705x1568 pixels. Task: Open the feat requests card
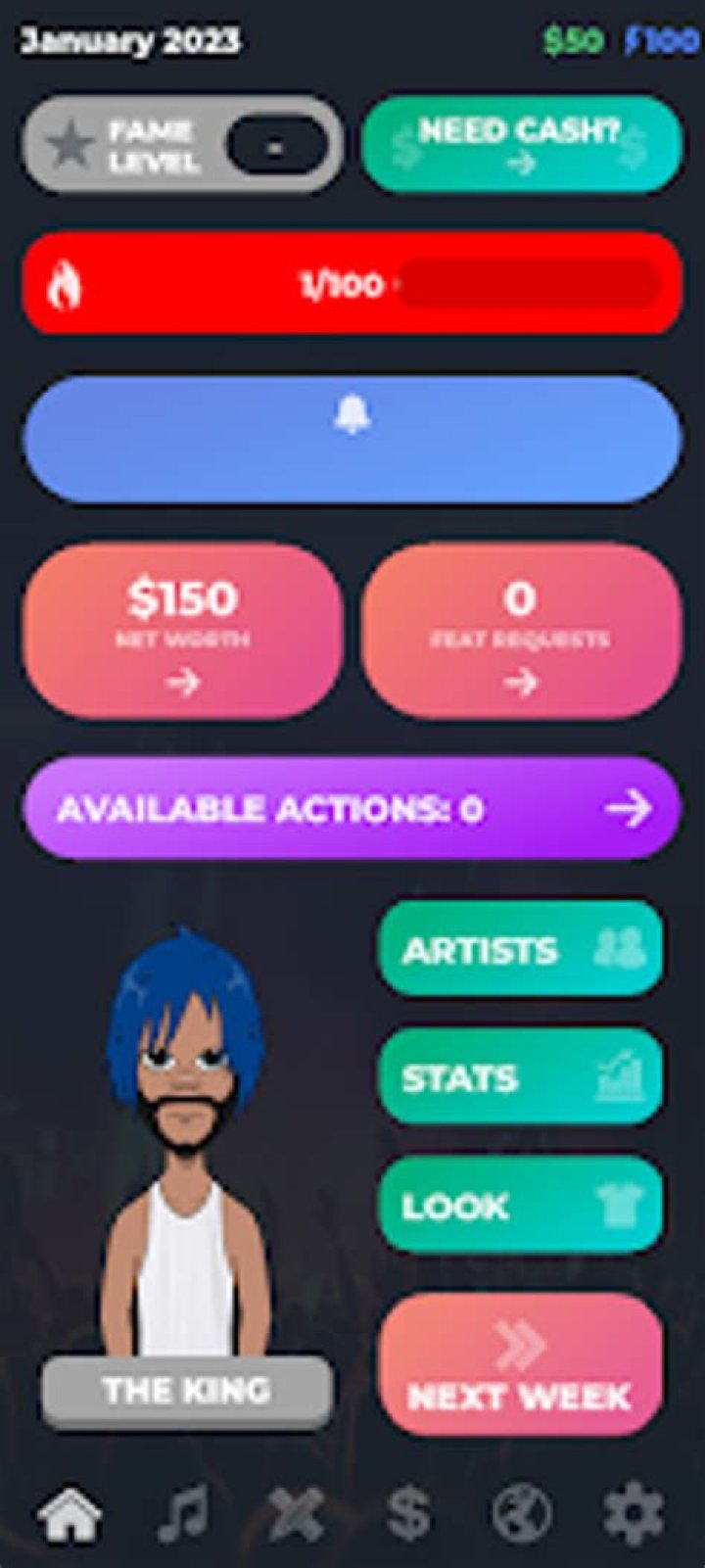coord(521,632)
